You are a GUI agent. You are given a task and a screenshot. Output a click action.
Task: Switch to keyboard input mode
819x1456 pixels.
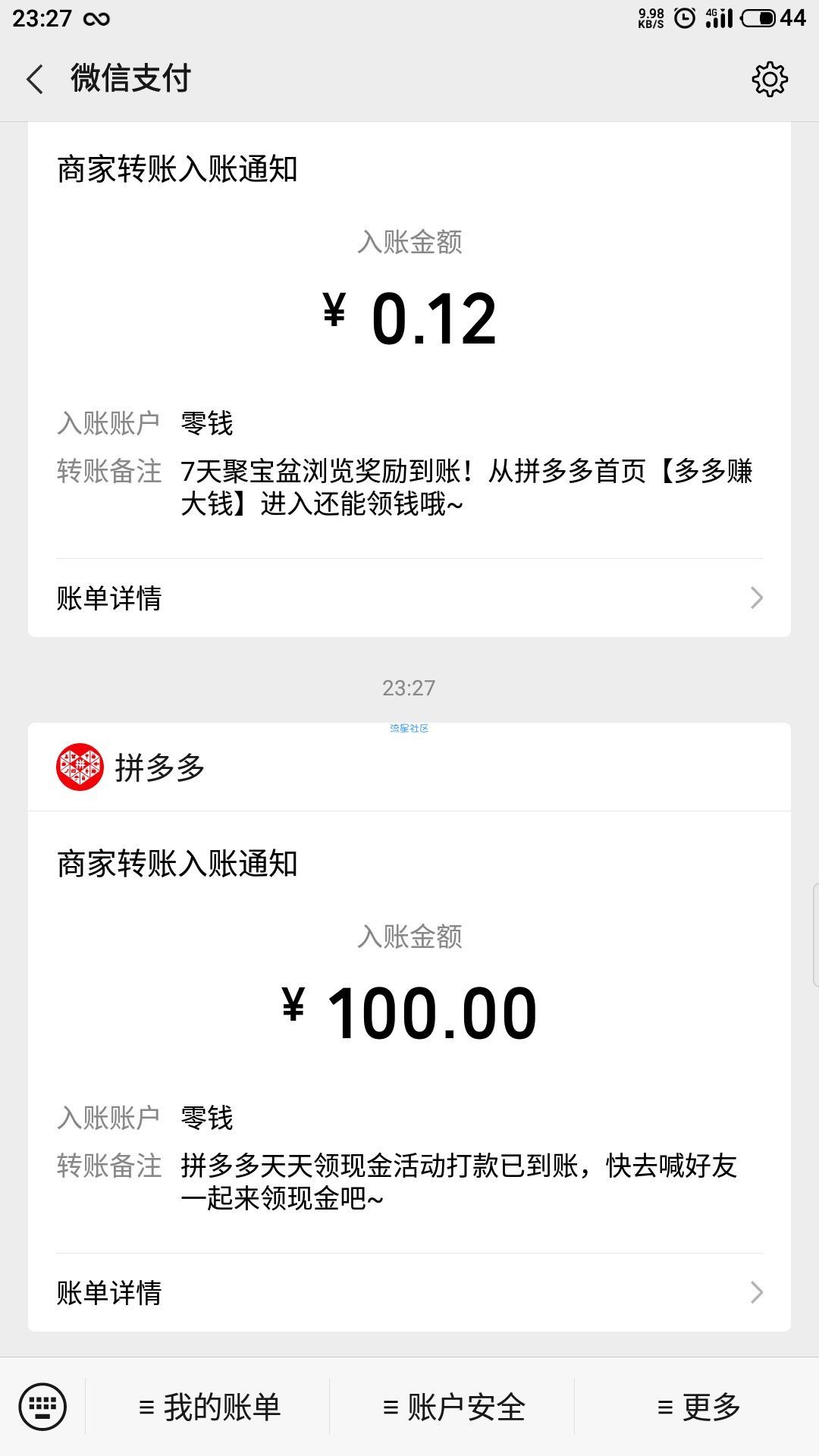42,1407
